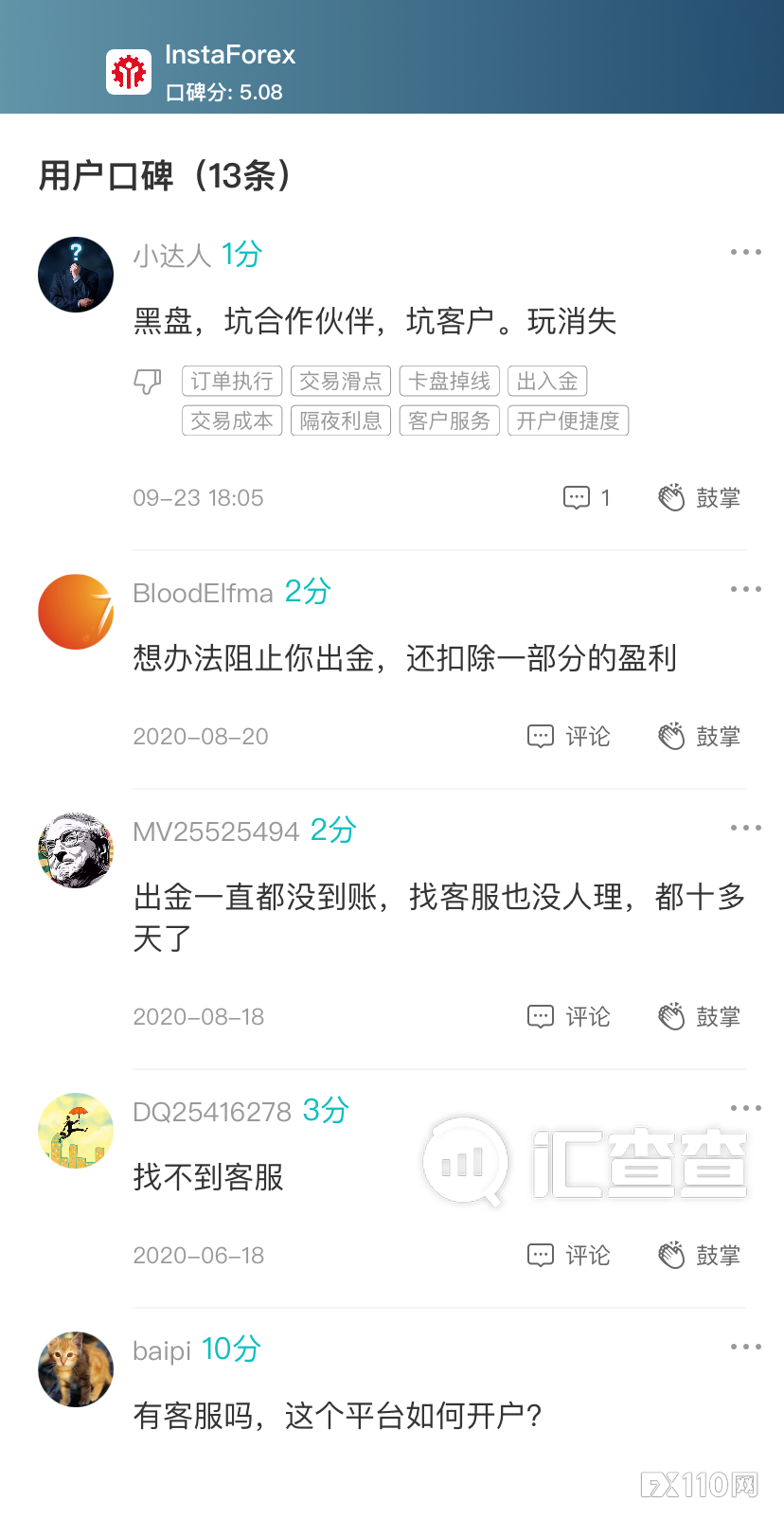This screenshot has width=784, height=1519.
Task: Open the three-dot menu on 小达人's review
Action: (746, 251)
